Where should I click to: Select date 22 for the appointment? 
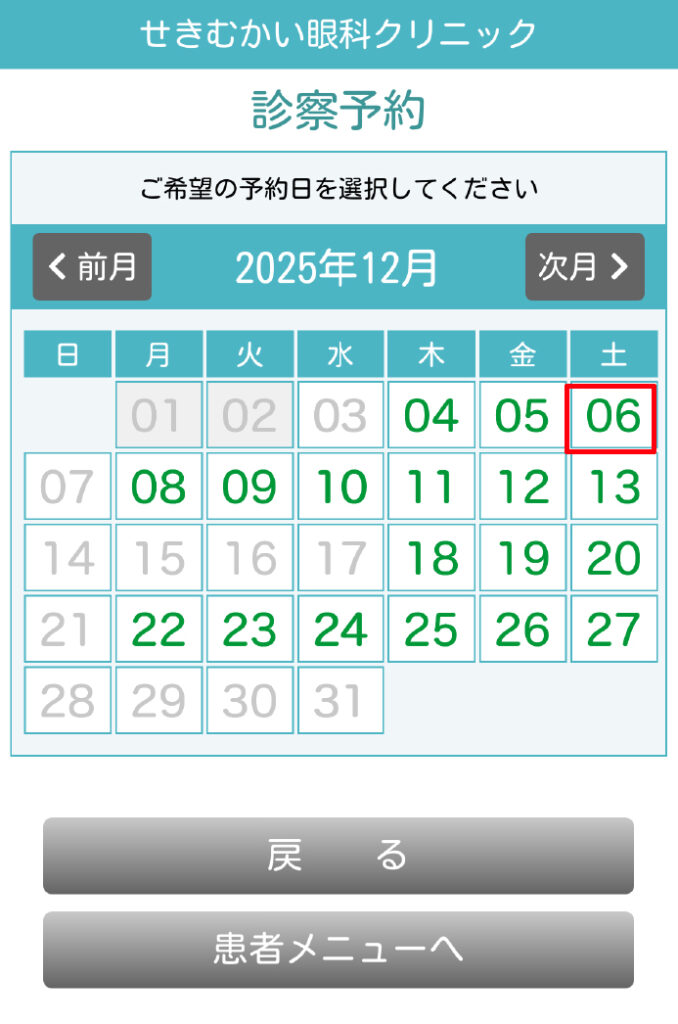158,630
